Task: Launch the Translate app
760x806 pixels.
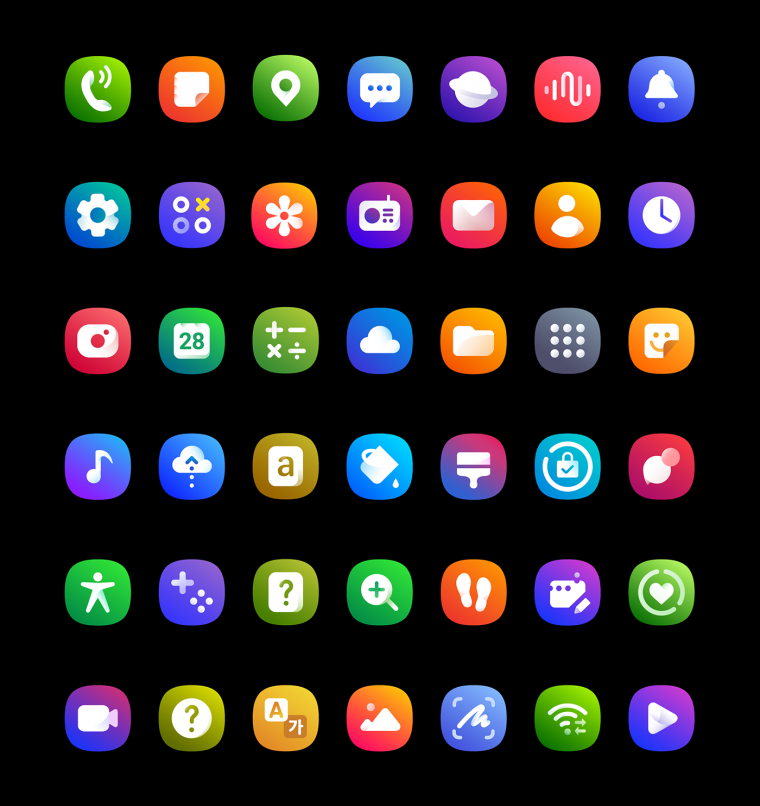Action: [285, 719]
